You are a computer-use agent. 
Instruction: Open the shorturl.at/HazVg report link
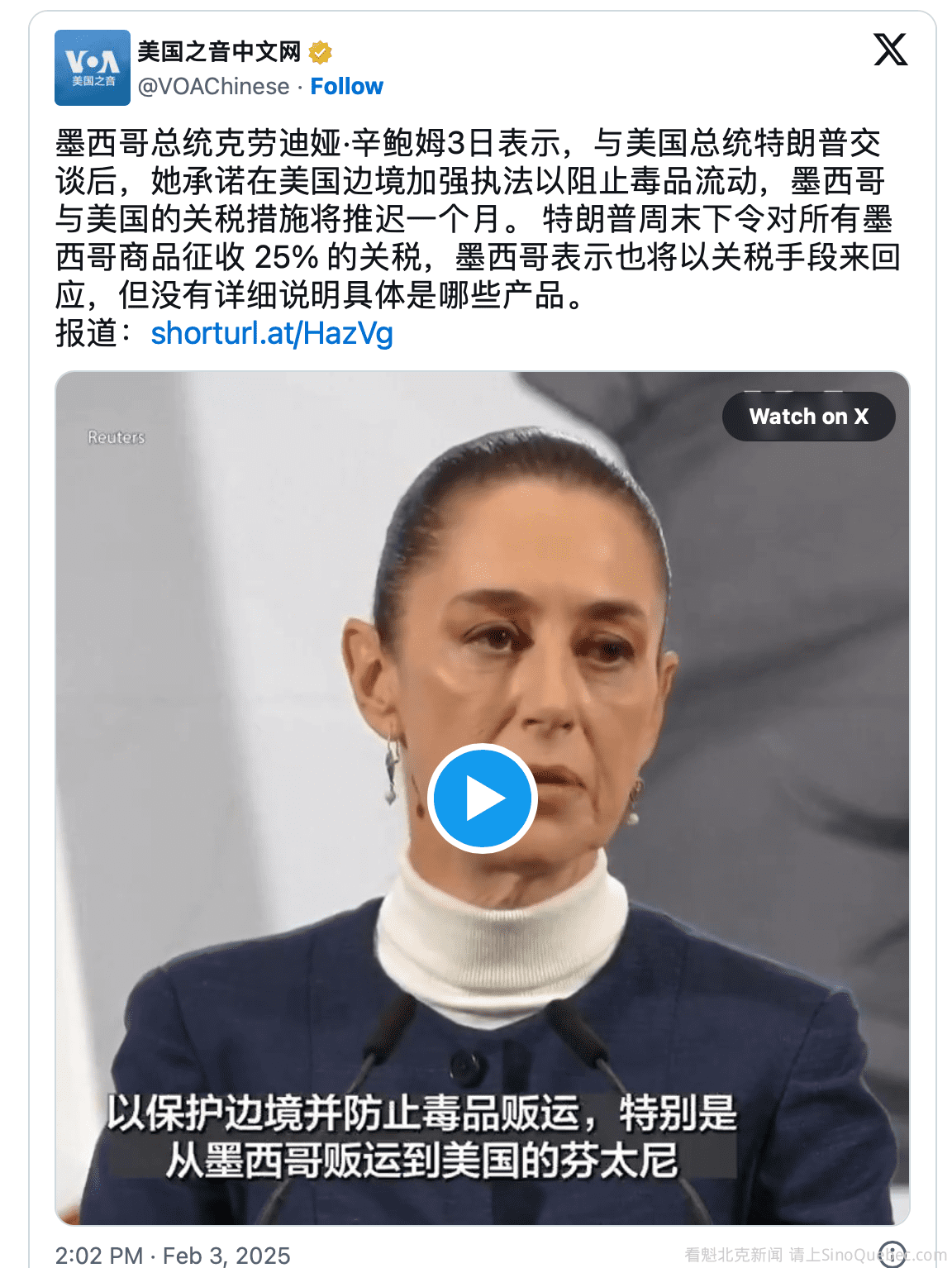271,333
